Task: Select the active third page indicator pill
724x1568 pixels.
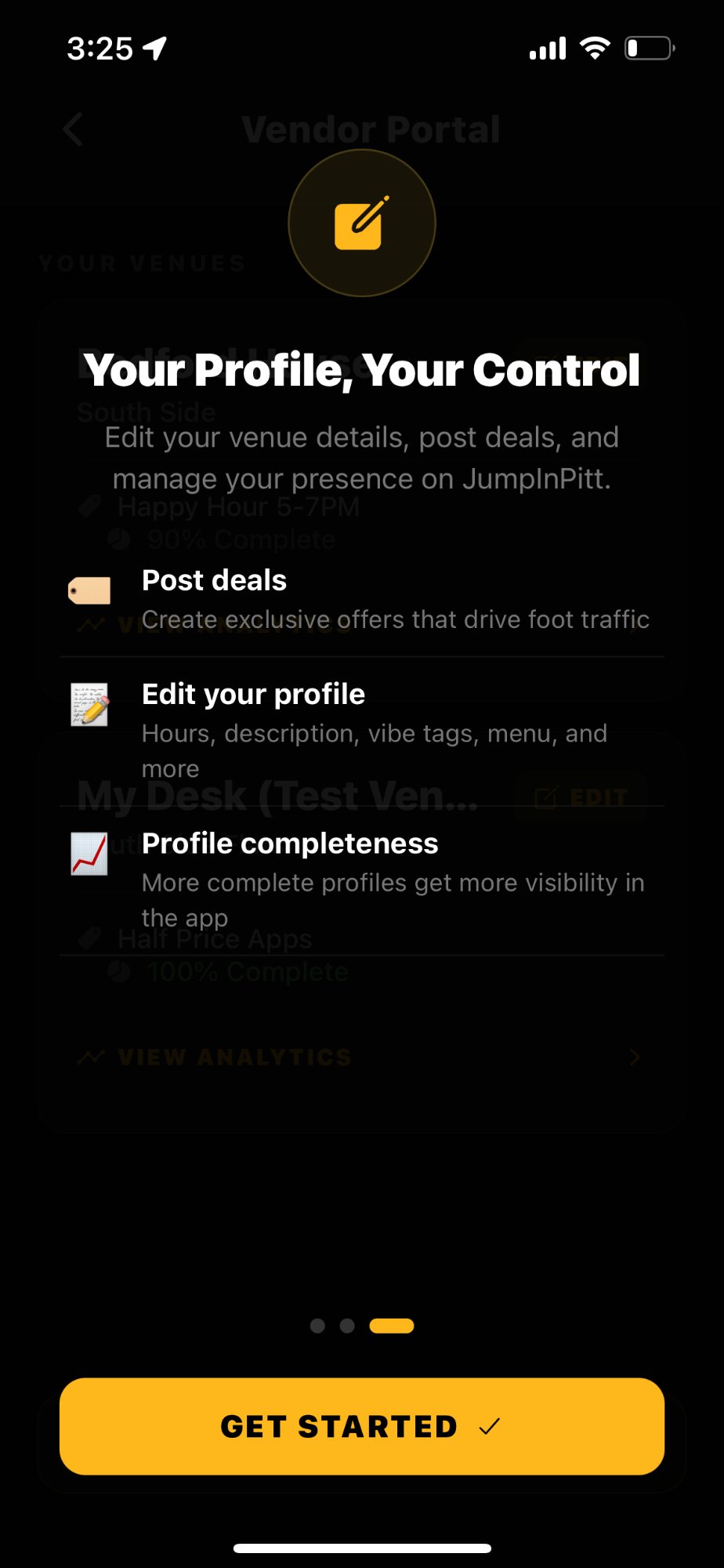Action: pyautogui.click(x=391, y=1325)
